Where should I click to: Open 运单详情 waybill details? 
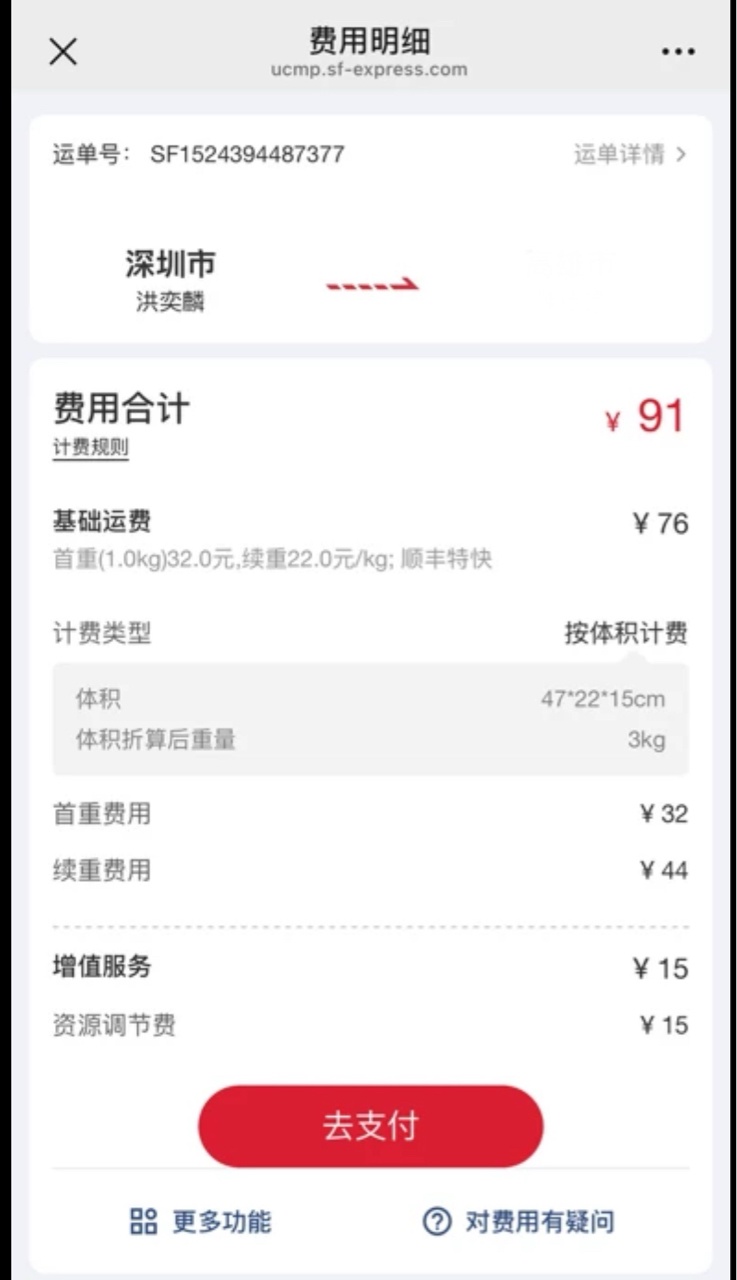click(630, 154)
